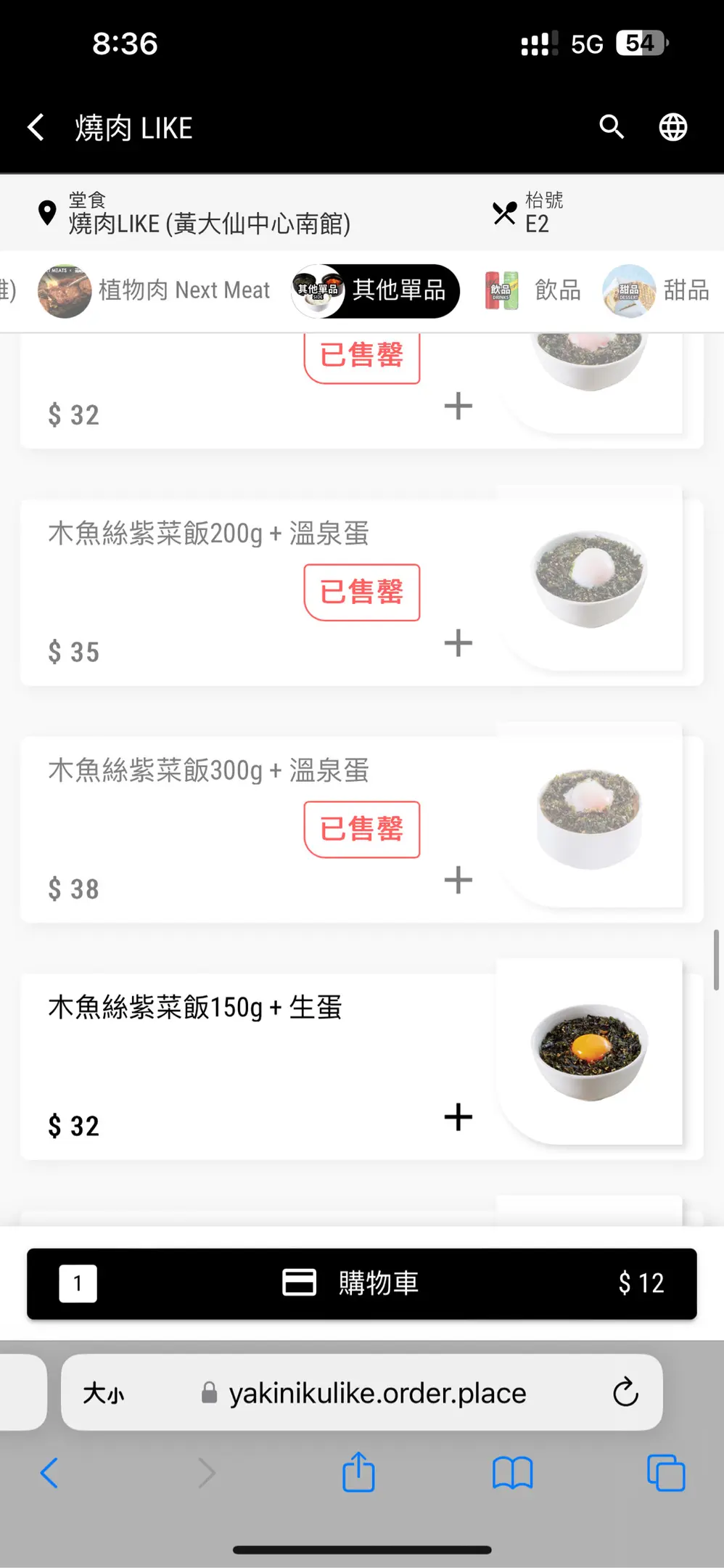Select the 其他單品 category tab

[x=376, y=290]
